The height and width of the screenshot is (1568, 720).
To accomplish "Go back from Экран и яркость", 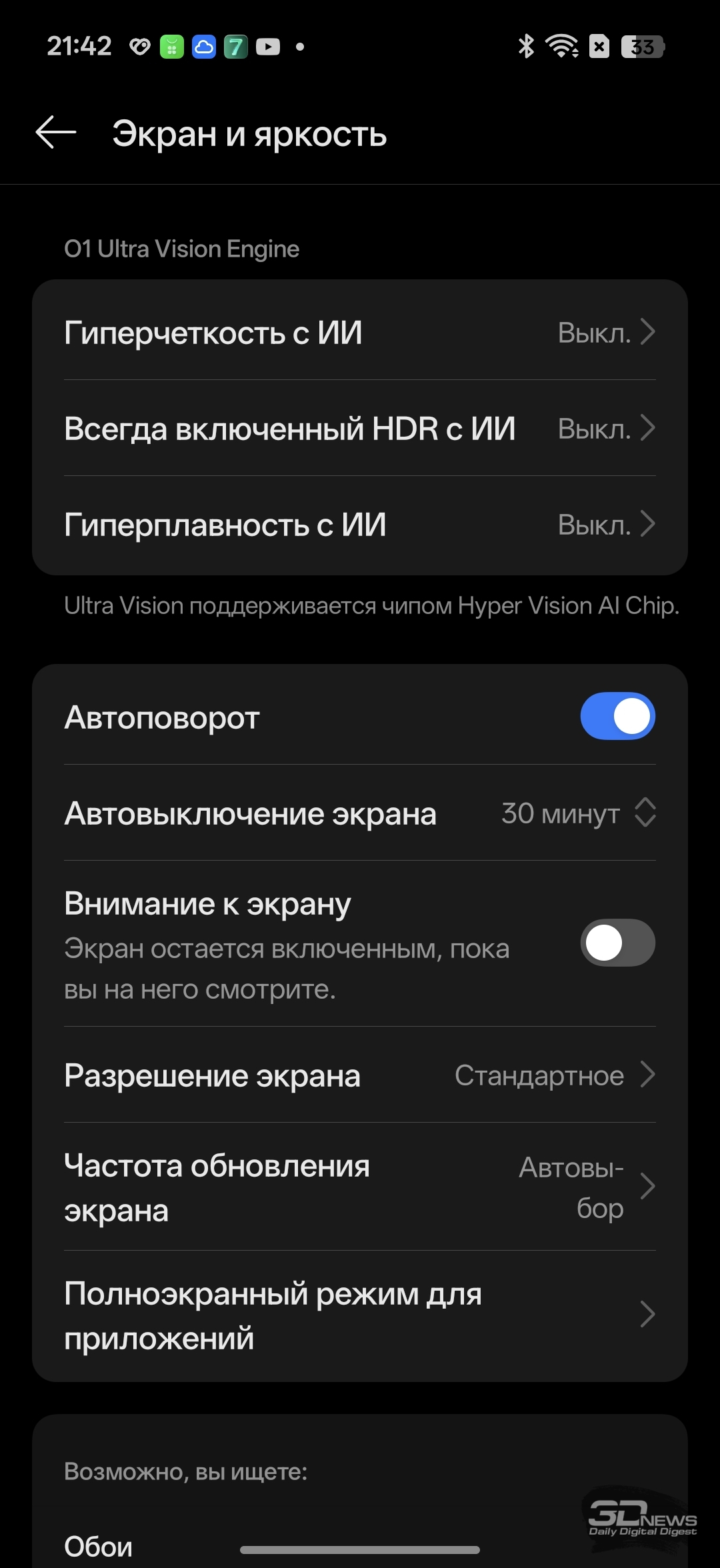I will coord(56,133).
